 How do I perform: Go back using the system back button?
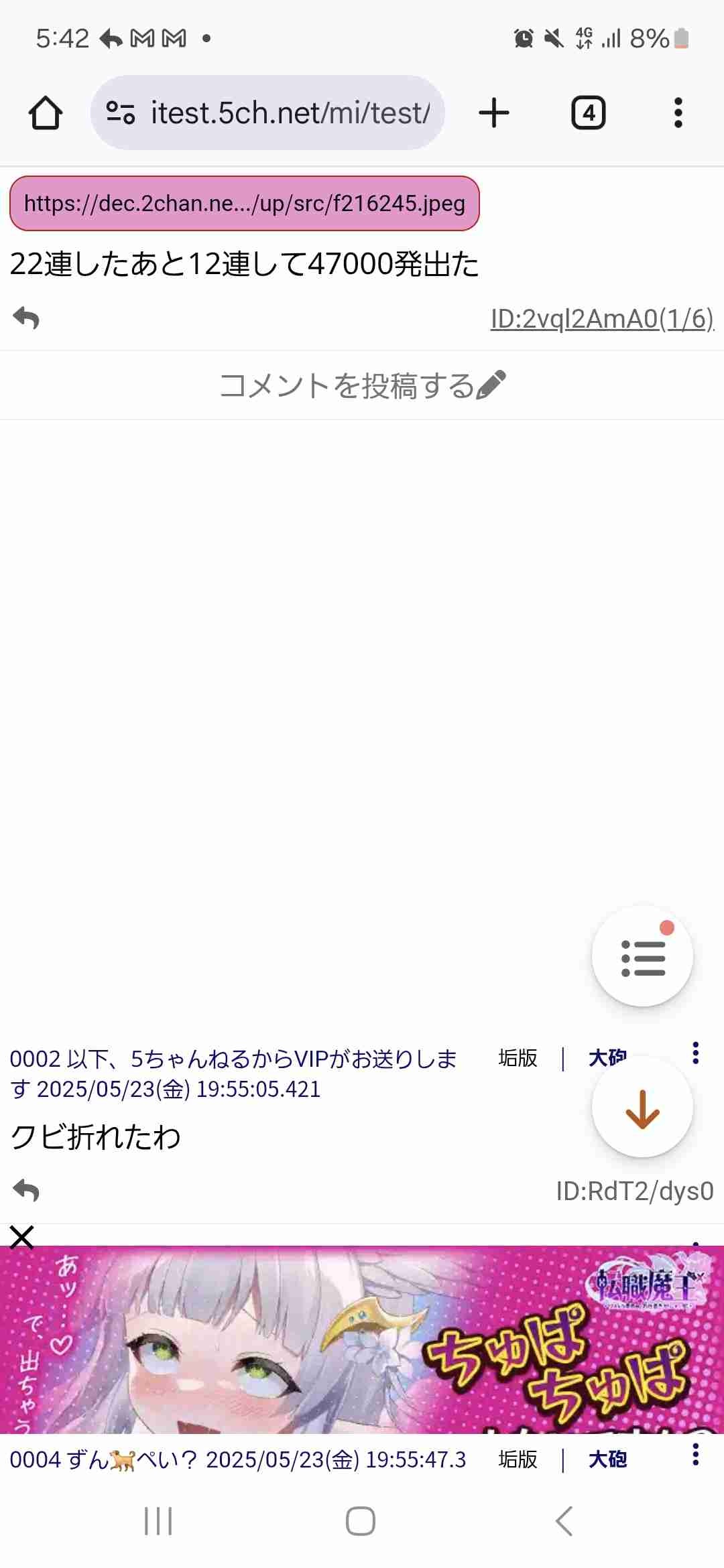[564, 1521]
